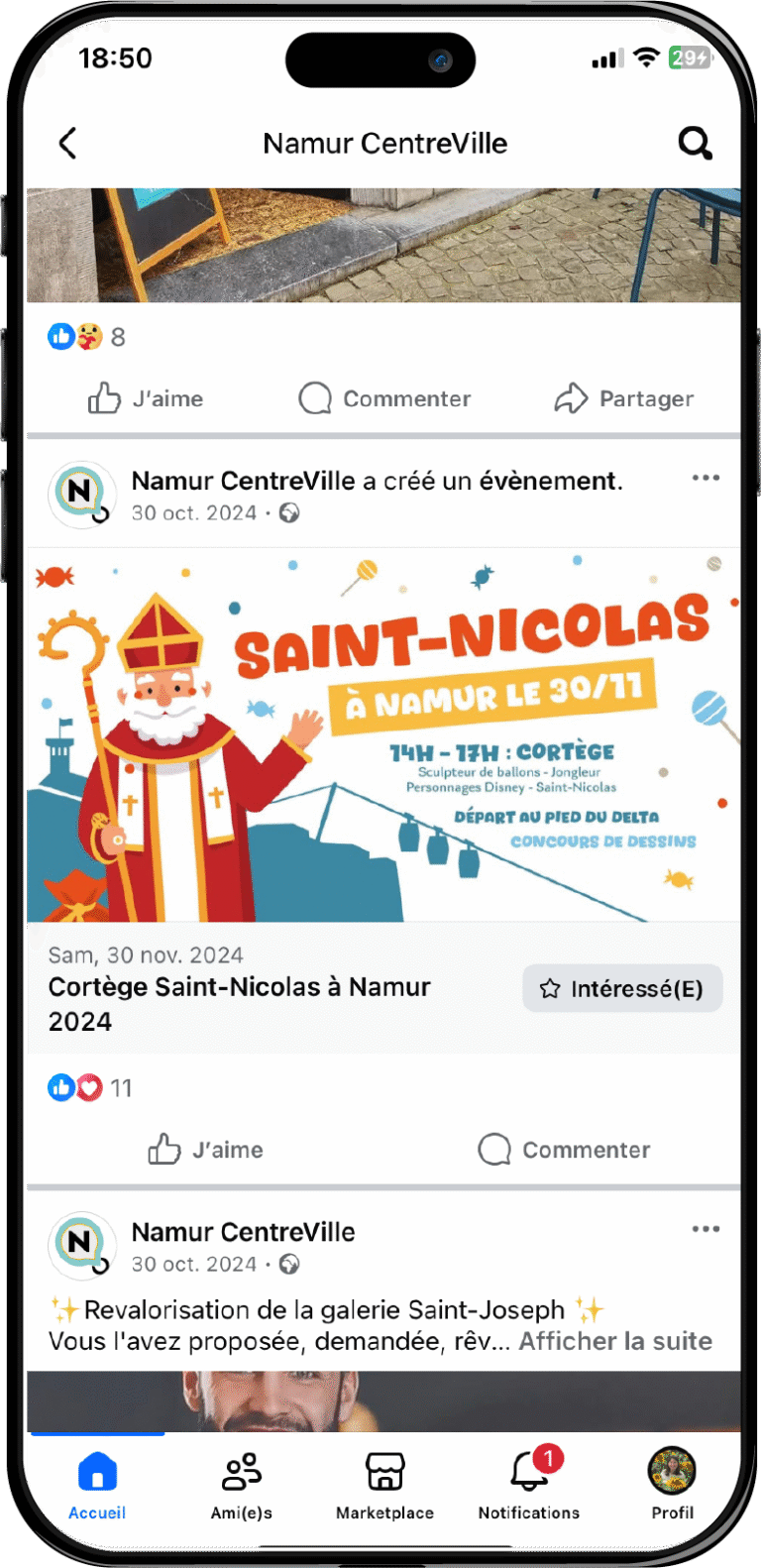Open the Saint-Nicolas event banner
The height and width of the screenshot is (1568, 761).
[x=383, y=734]
